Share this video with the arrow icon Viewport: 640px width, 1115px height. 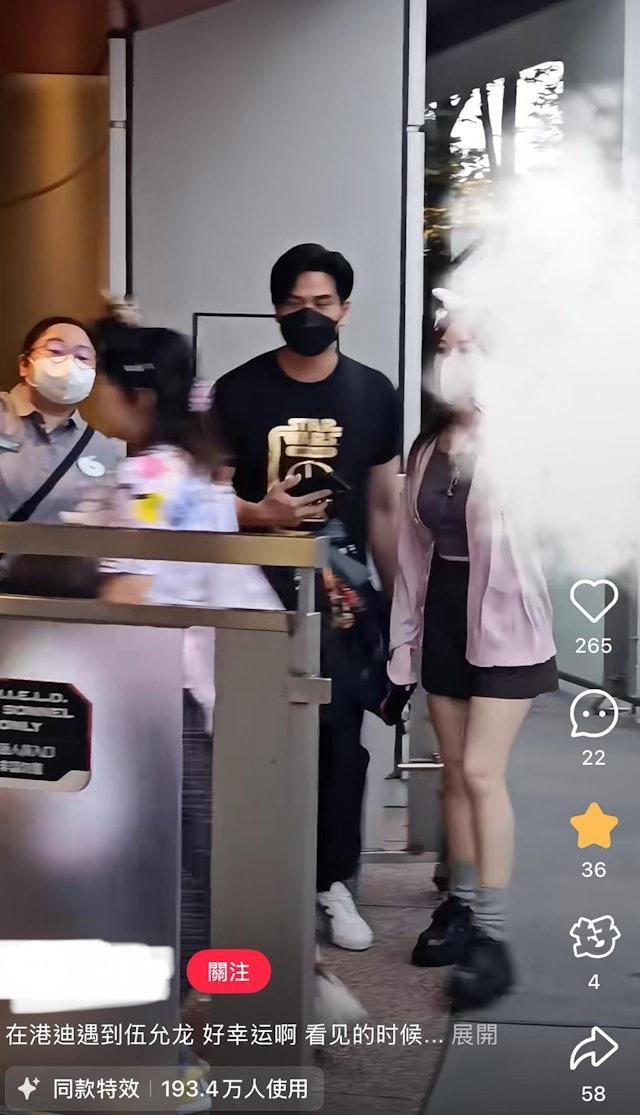(594, 1049)
